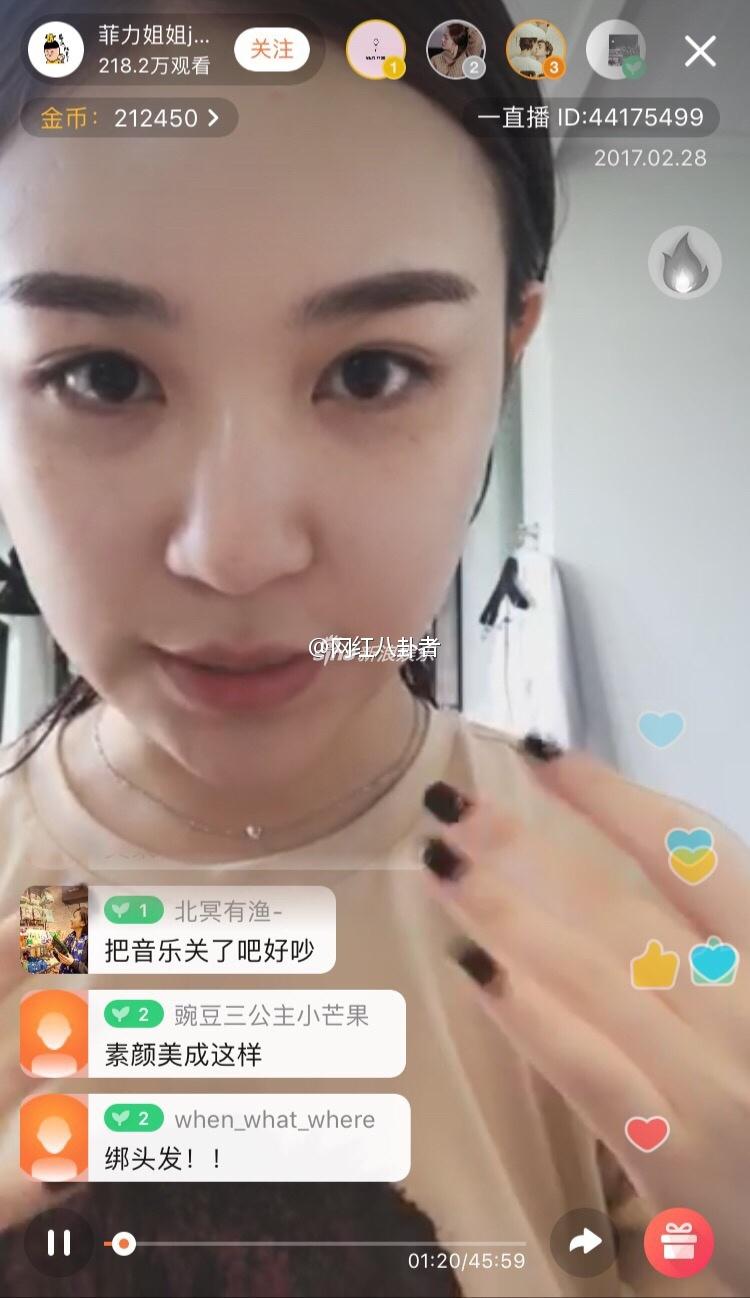The image size is (750, 1298).
Task: Pause the replay video
Action: point(59,1243)
